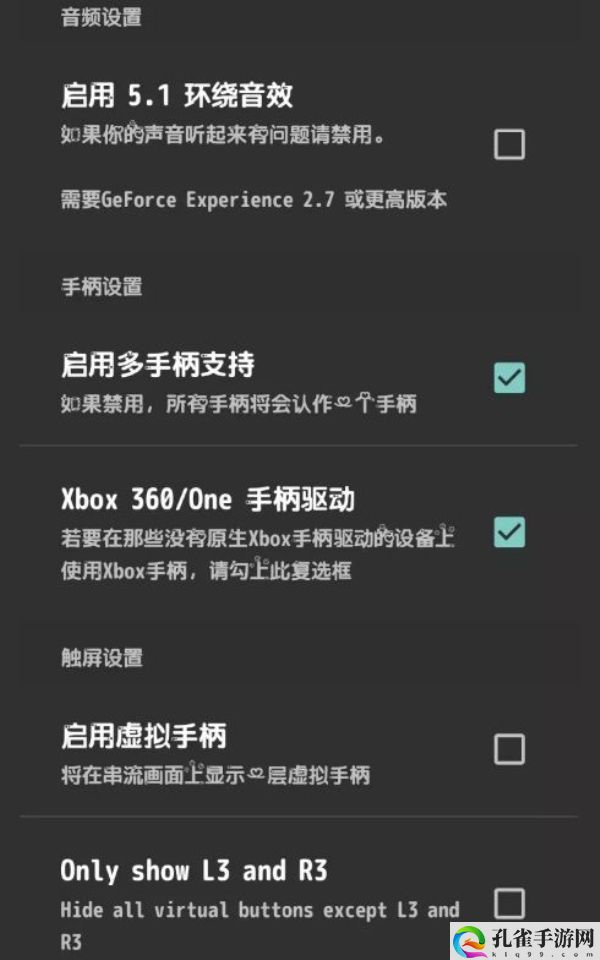600x960 pixels.
Task: Uncheck the 启用多手柄支持 checkbox
Action: pyautogui.click(x=509, y=378)
